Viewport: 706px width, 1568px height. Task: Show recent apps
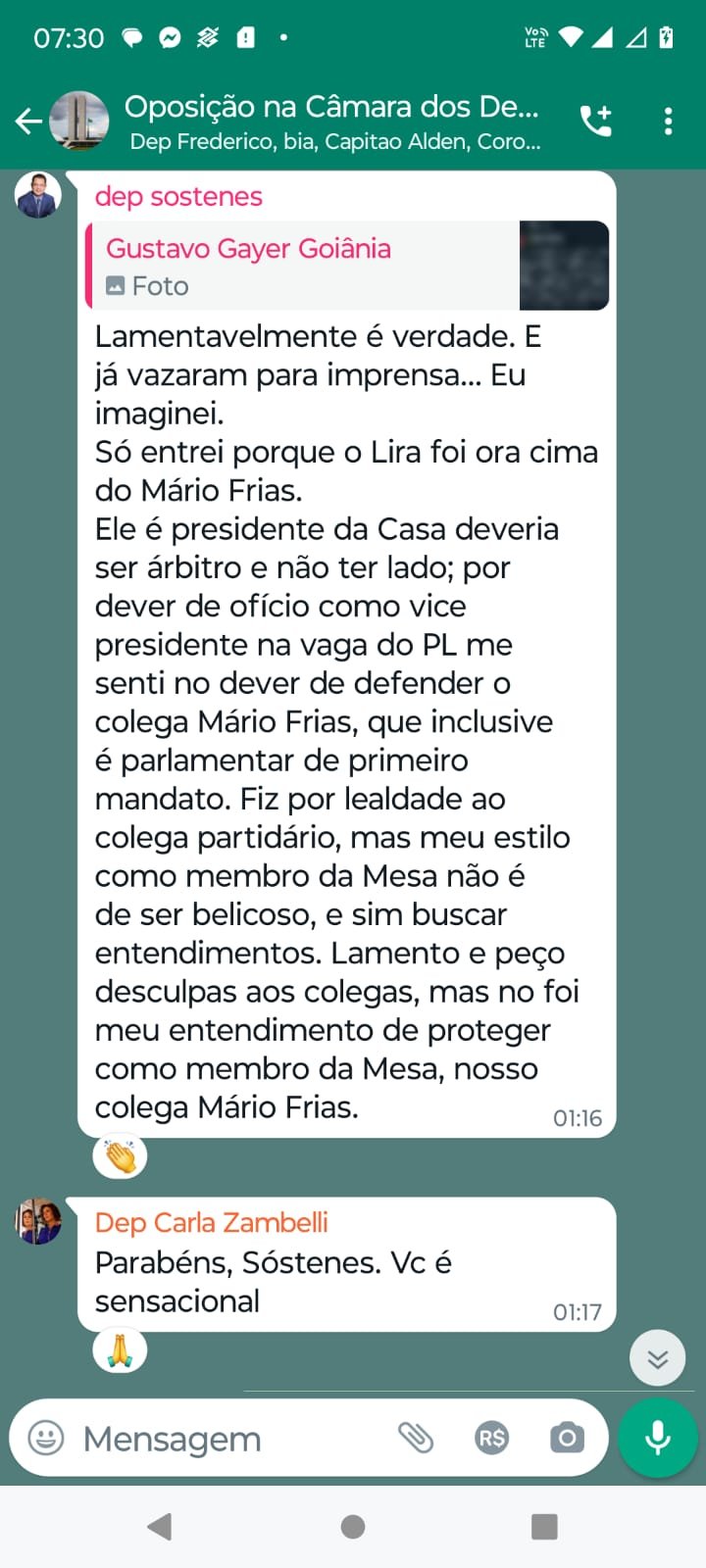click(544, 1526)
